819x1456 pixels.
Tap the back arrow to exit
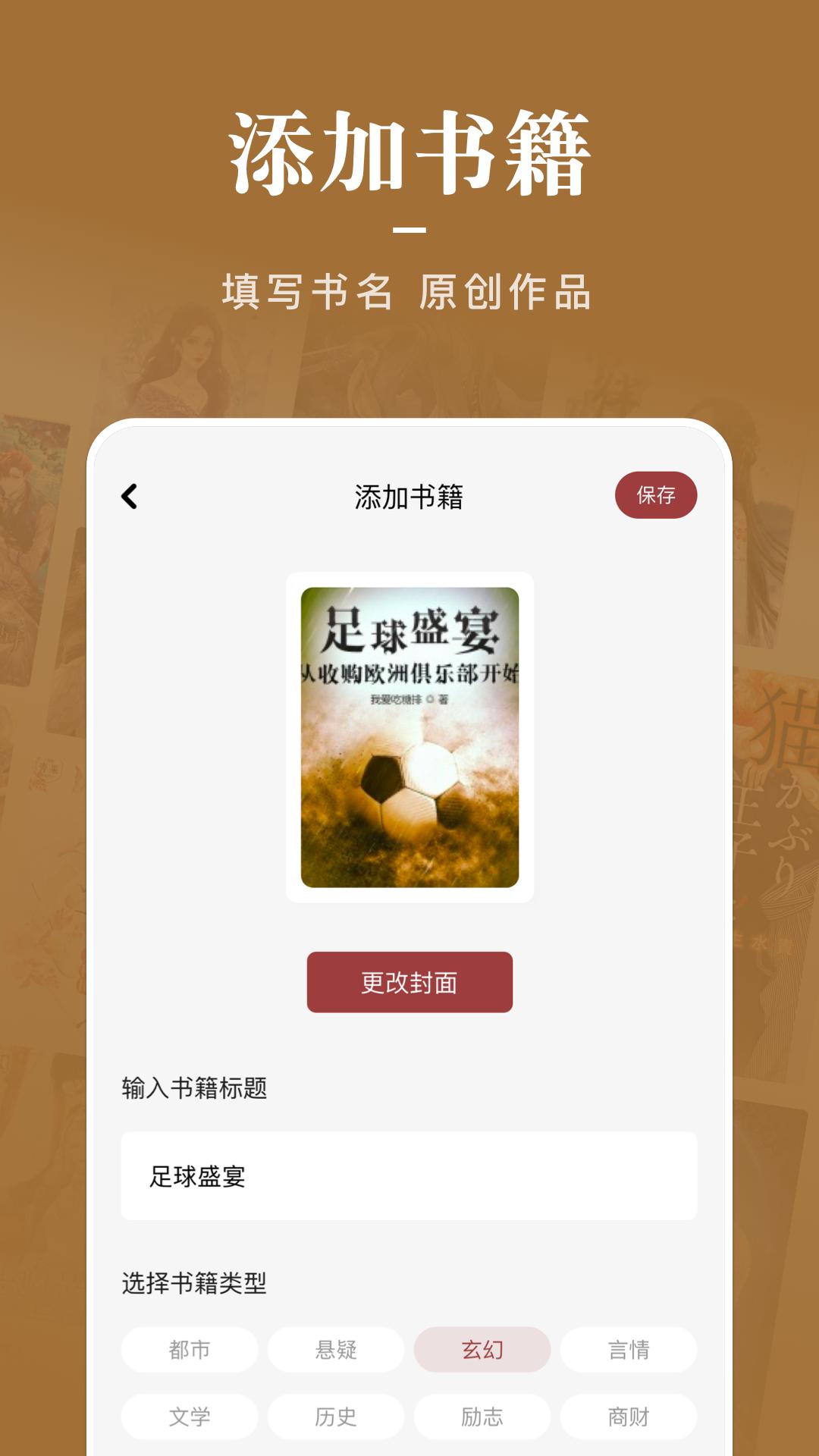(129, 497)
